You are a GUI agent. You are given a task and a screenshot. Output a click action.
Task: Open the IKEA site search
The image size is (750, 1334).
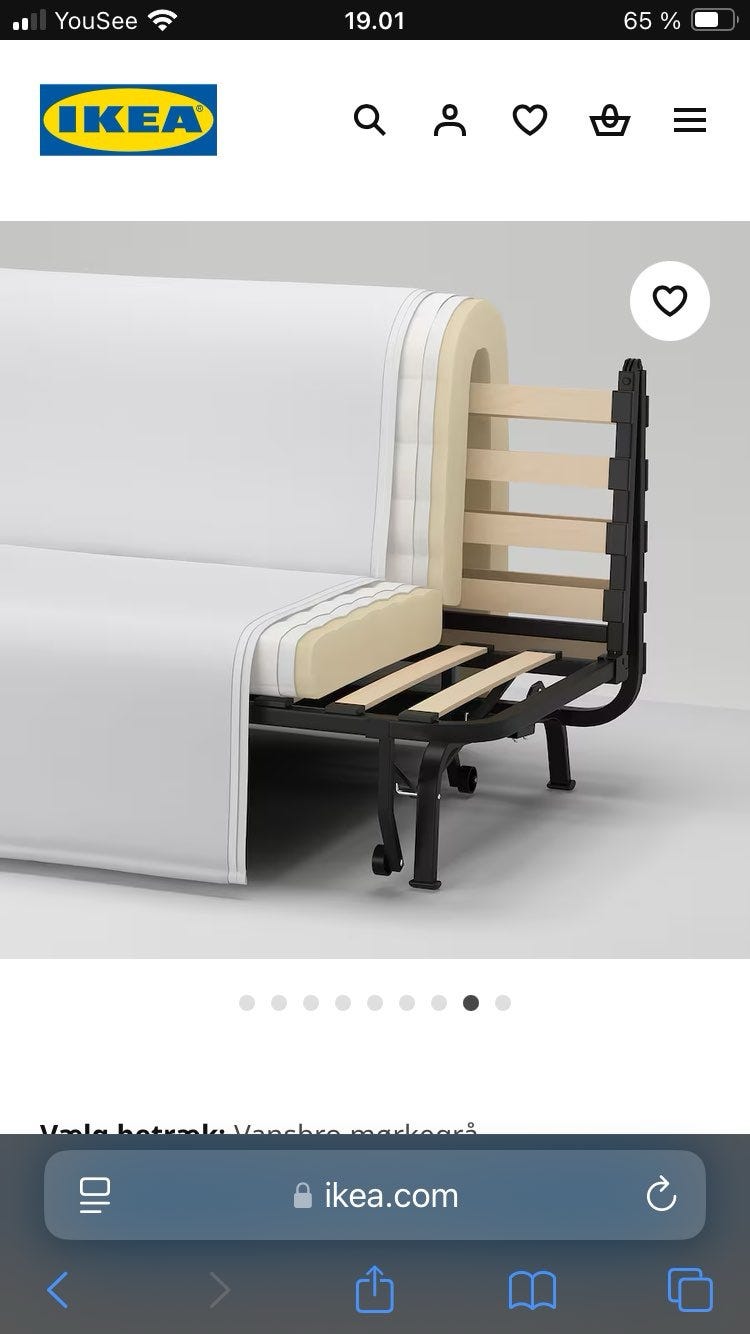pos(370,121)
